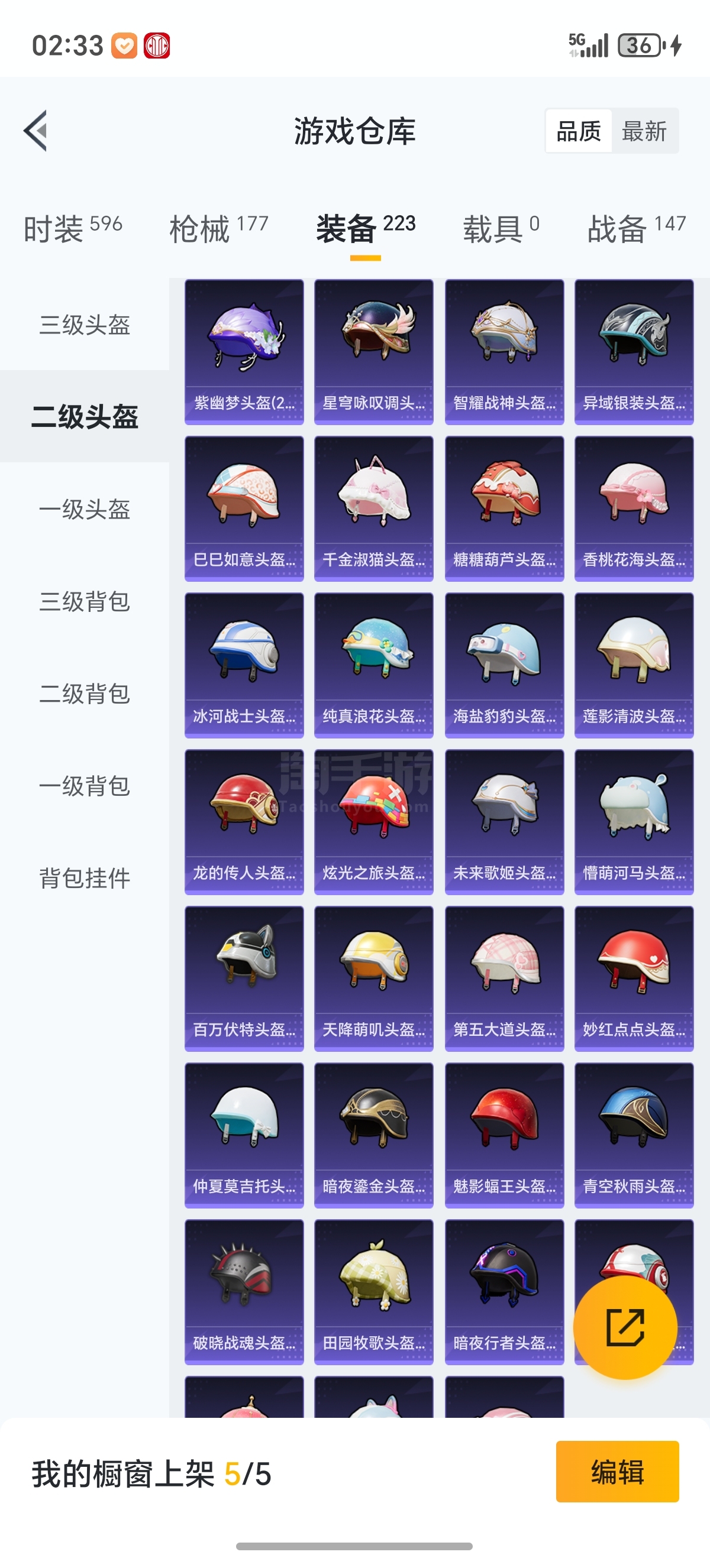
Task: Open the 海盐豹豹头盔 item
Action: [504, 665]
